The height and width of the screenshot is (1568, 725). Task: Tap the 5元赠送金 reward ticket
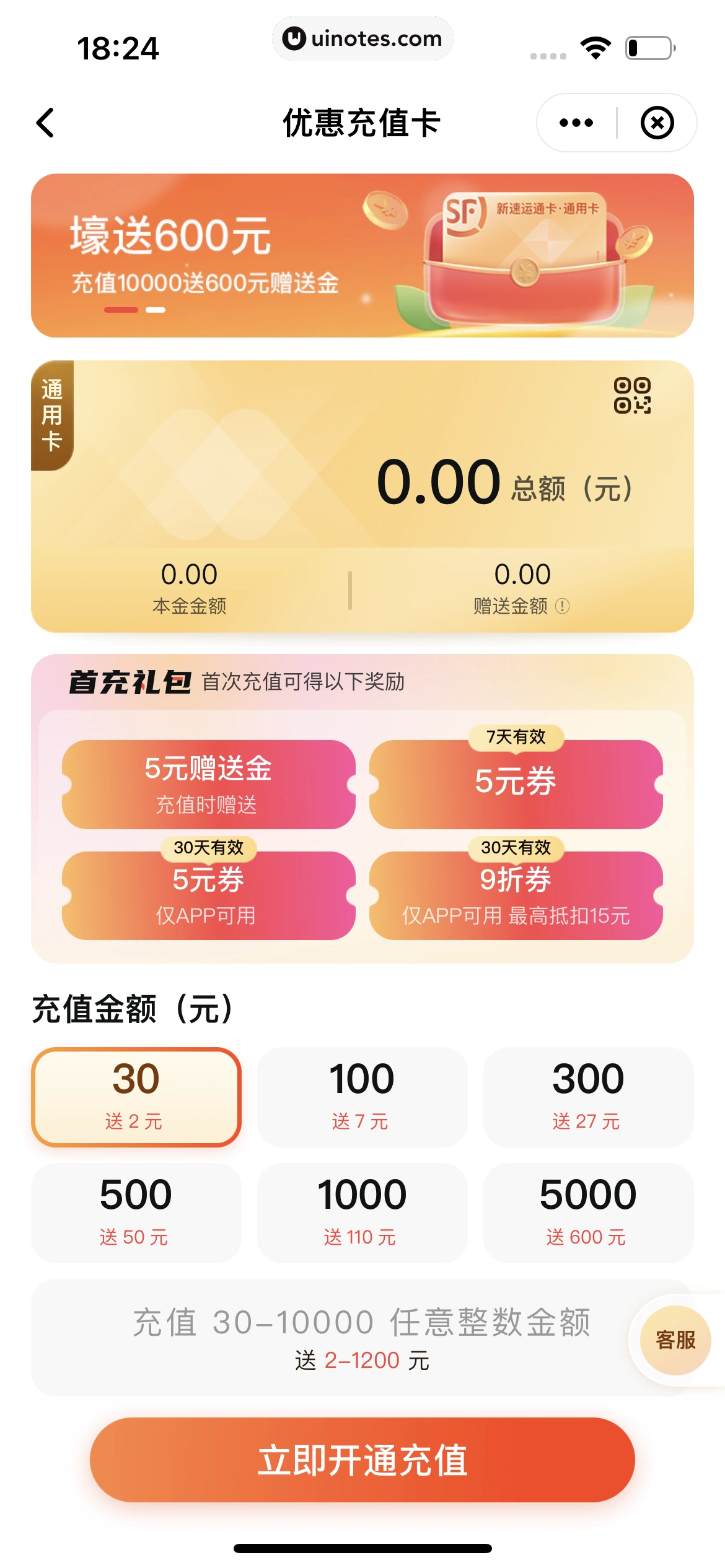209,783
